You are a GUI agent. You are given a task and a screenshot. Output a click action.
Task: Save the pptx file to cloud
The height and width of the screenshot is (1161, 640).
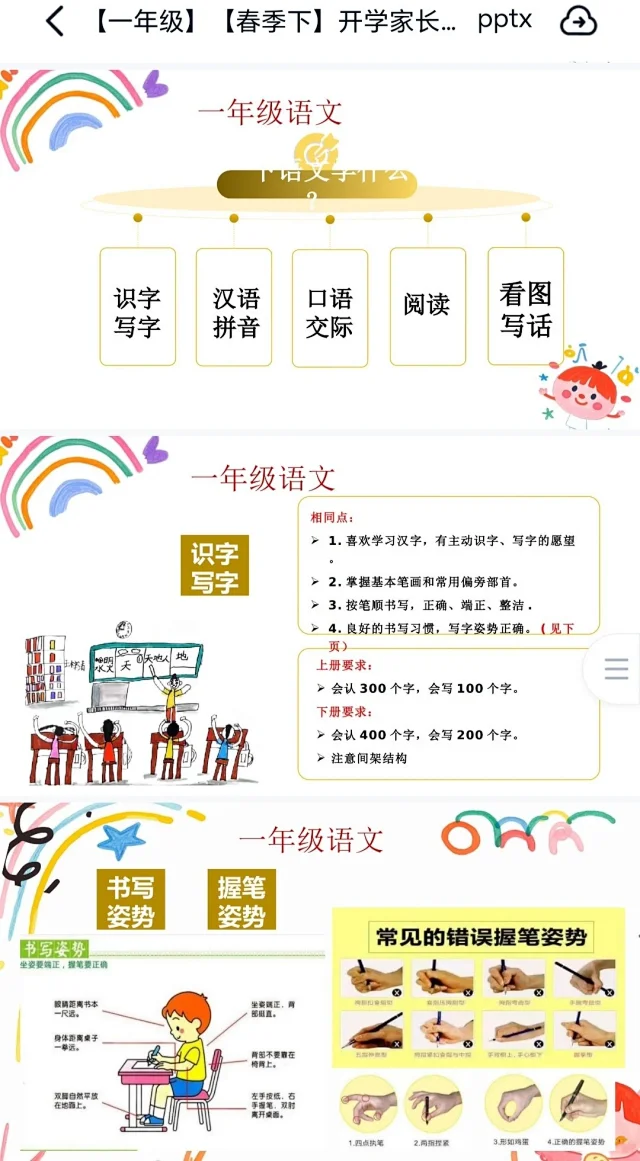coord(578,21)
